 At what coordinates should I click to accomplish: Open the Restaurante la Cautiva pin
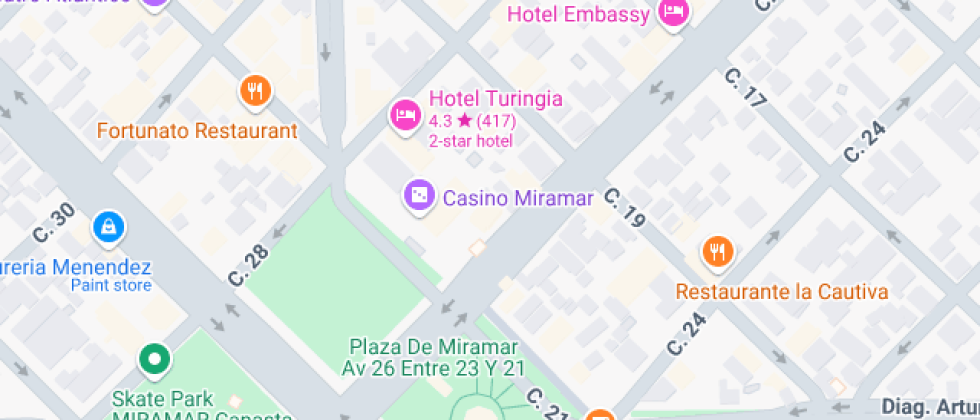pos(716,251)
